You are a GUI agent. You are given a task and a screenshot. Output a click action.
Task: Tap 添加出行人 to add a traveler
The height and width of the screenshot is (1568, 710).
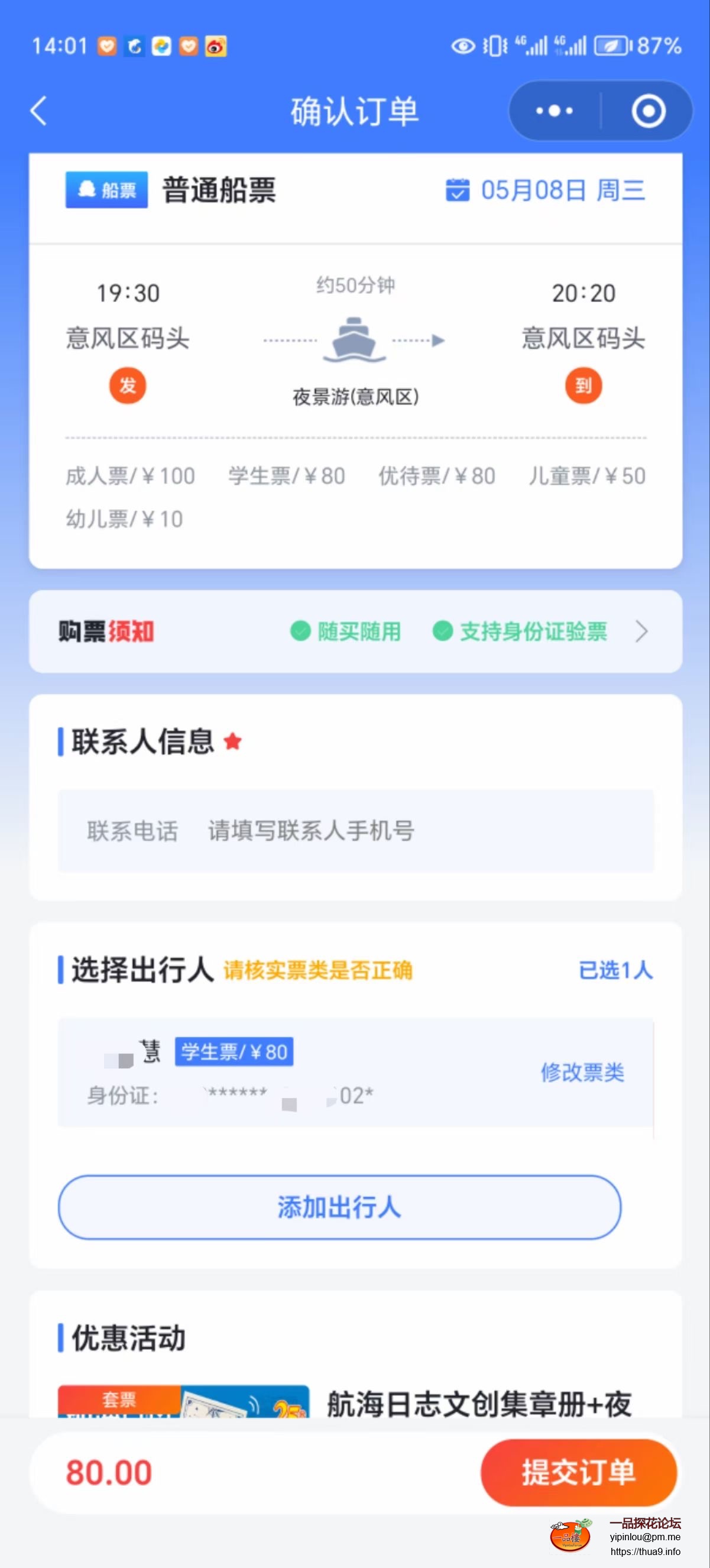(x=339, y=1207)
